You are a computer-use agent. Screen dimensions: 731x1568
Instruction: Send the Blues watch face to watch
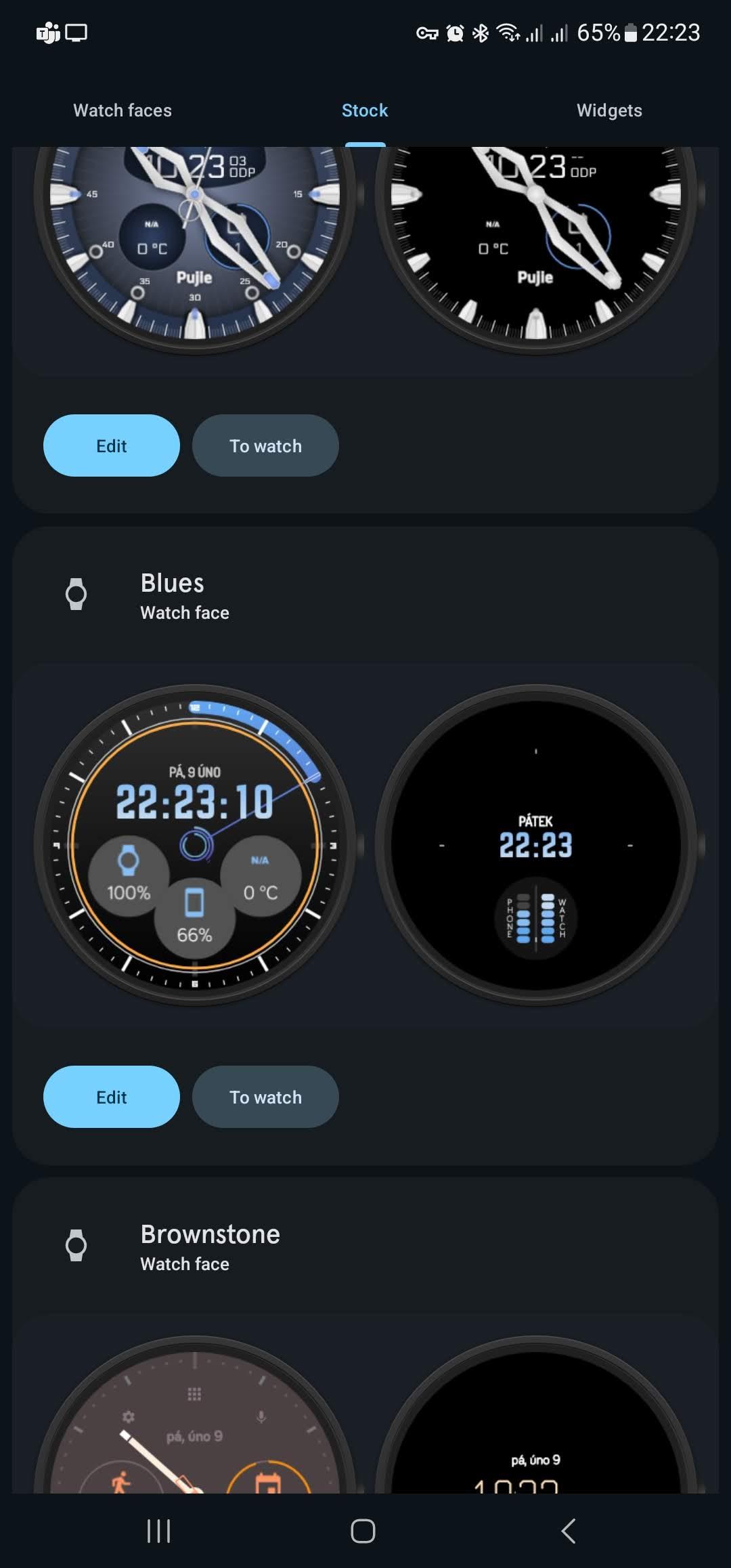(265, 1097)
